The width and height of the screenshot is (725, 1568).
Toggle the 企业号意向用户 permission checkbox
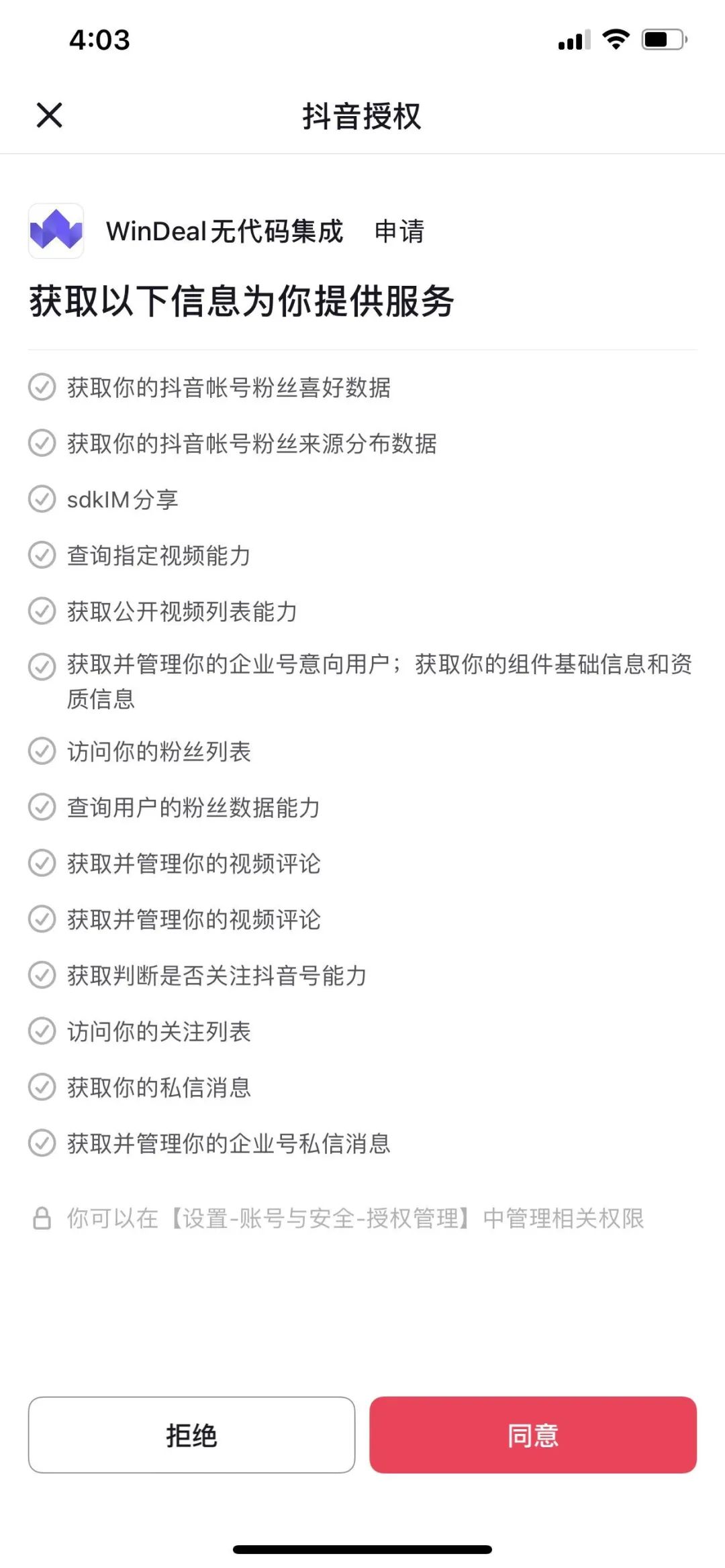point(42,666)
